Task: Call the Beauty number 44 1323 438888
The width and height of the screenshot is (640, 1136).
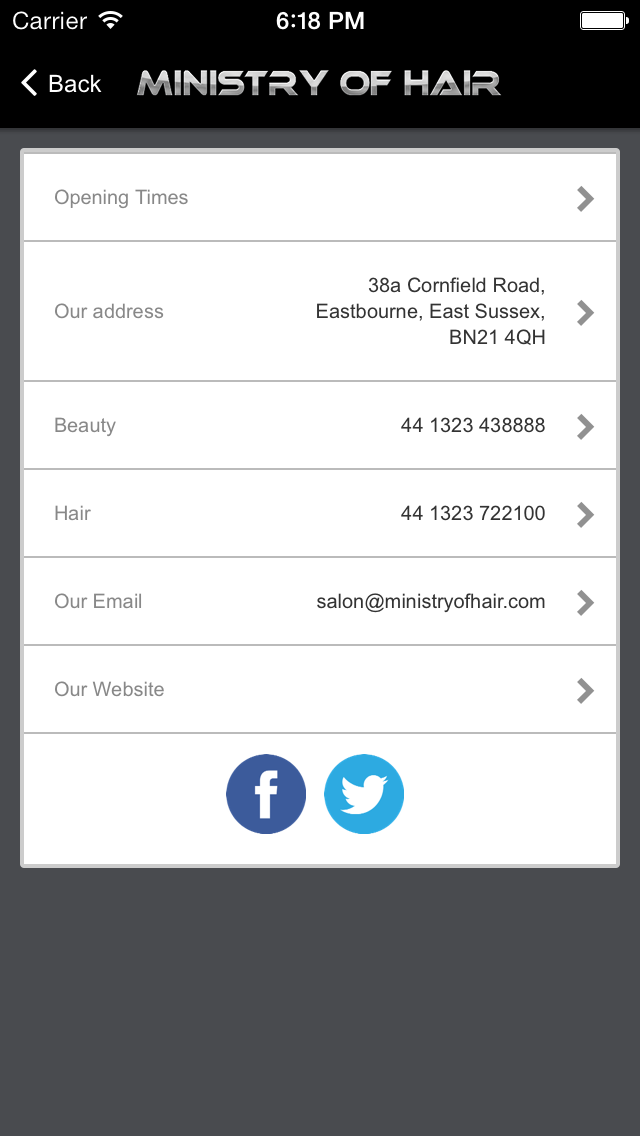Action: pos(320,426)
